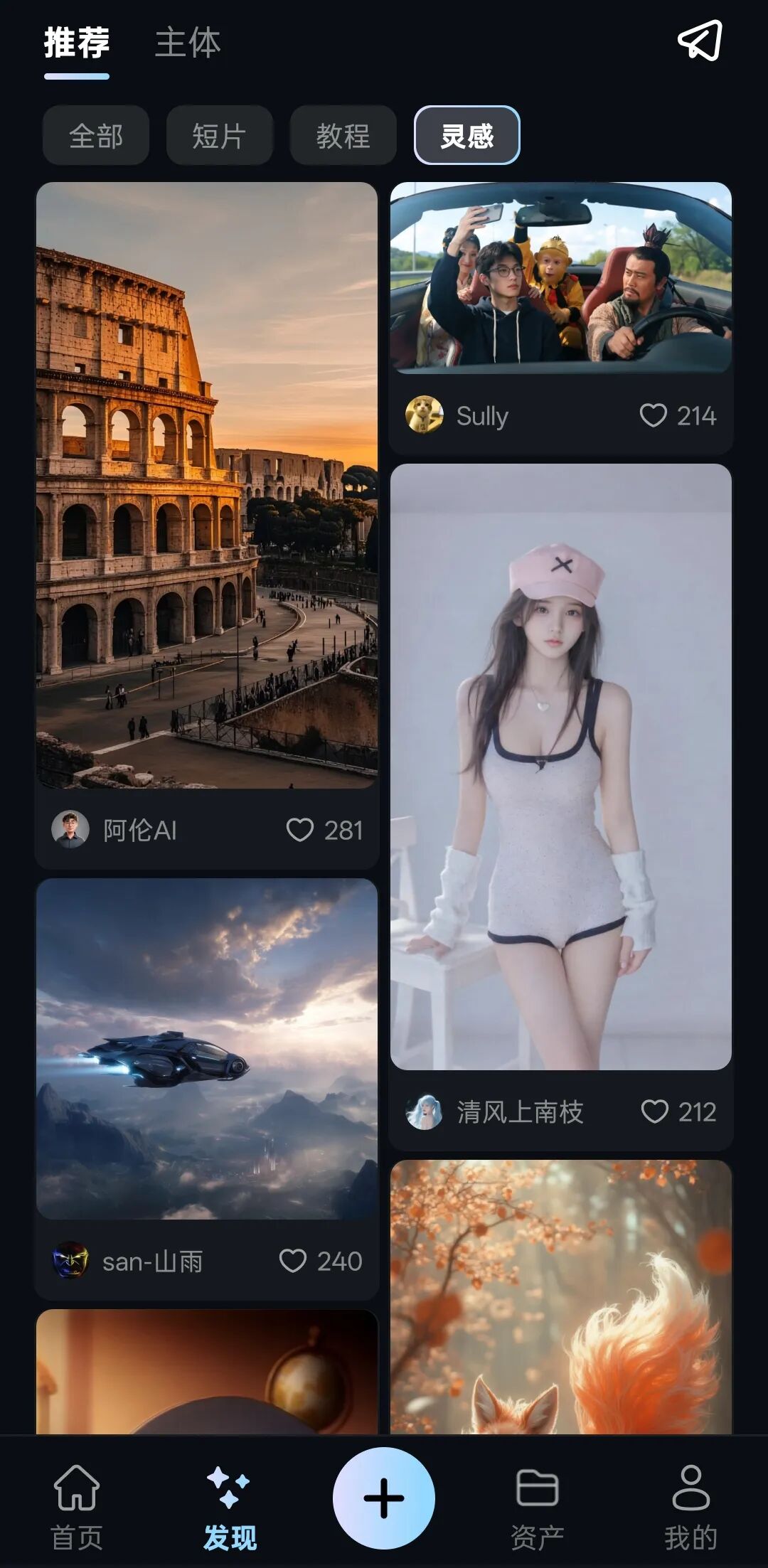The height and width of the screenshot is (1568, 768).
Task: Open the Colosseum sunset post
Action: [x=206, y=485]
